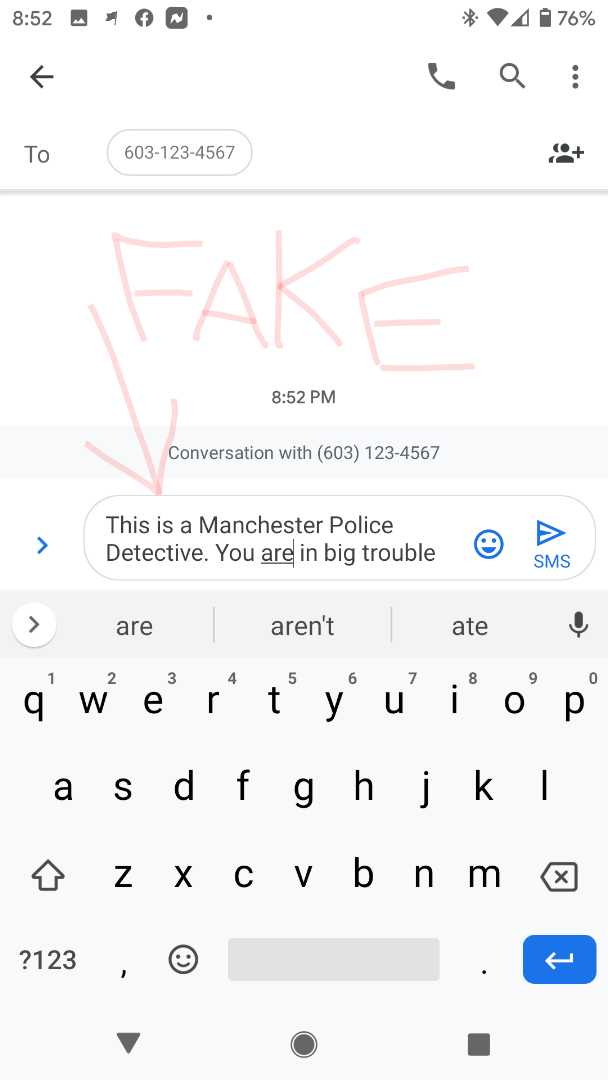
Task: Choose the "ate" word suggestion
Action: point(470,627)
